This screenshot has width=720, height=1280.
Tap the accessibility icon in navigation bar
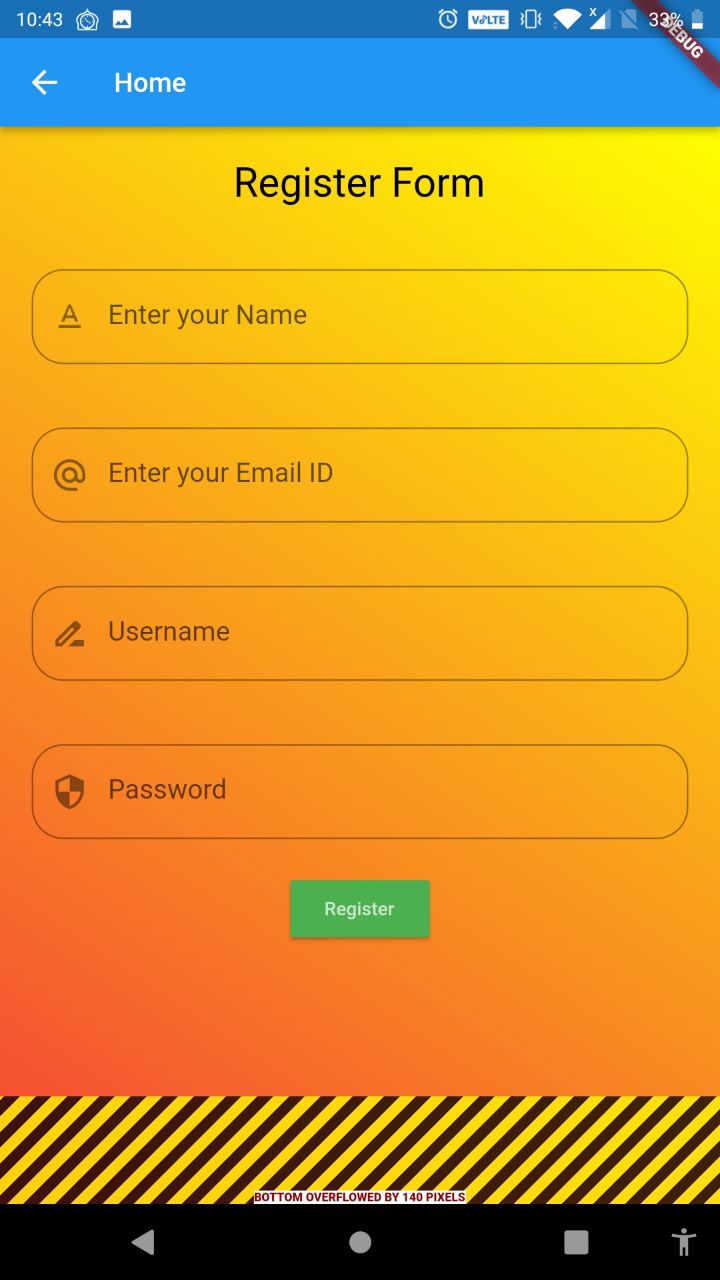pyautogui.click(x=684, y=1240)
